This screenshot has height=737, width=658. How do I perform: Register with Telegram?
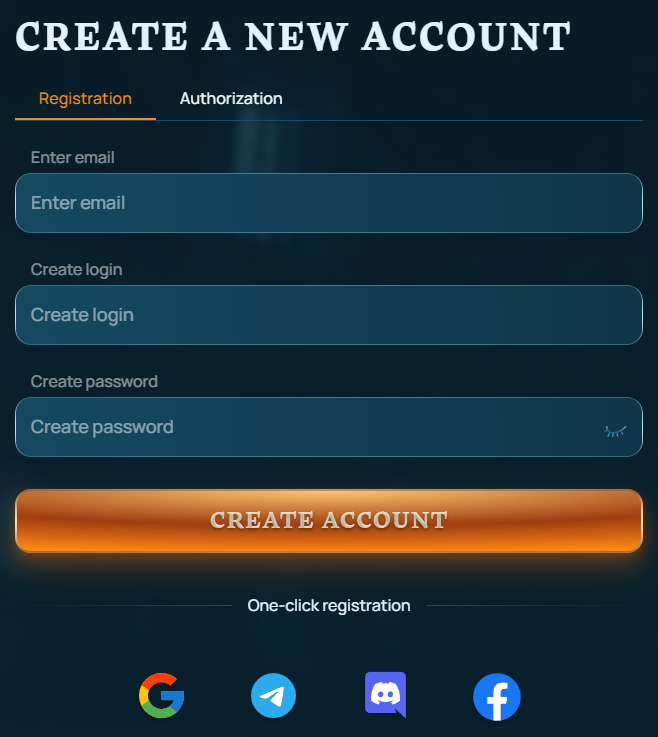click(x=273, y=696)
